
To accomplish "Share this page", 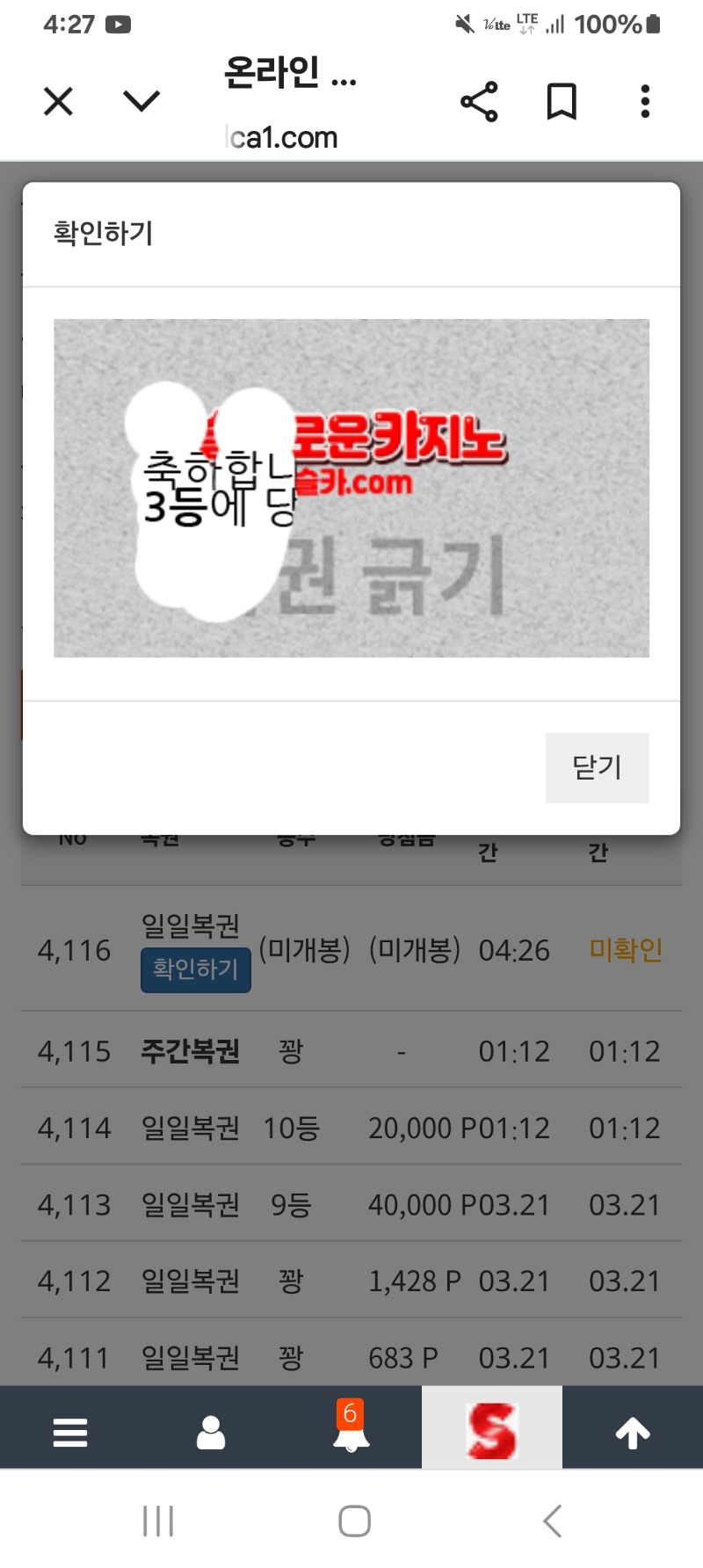I will tap(479, 102).
